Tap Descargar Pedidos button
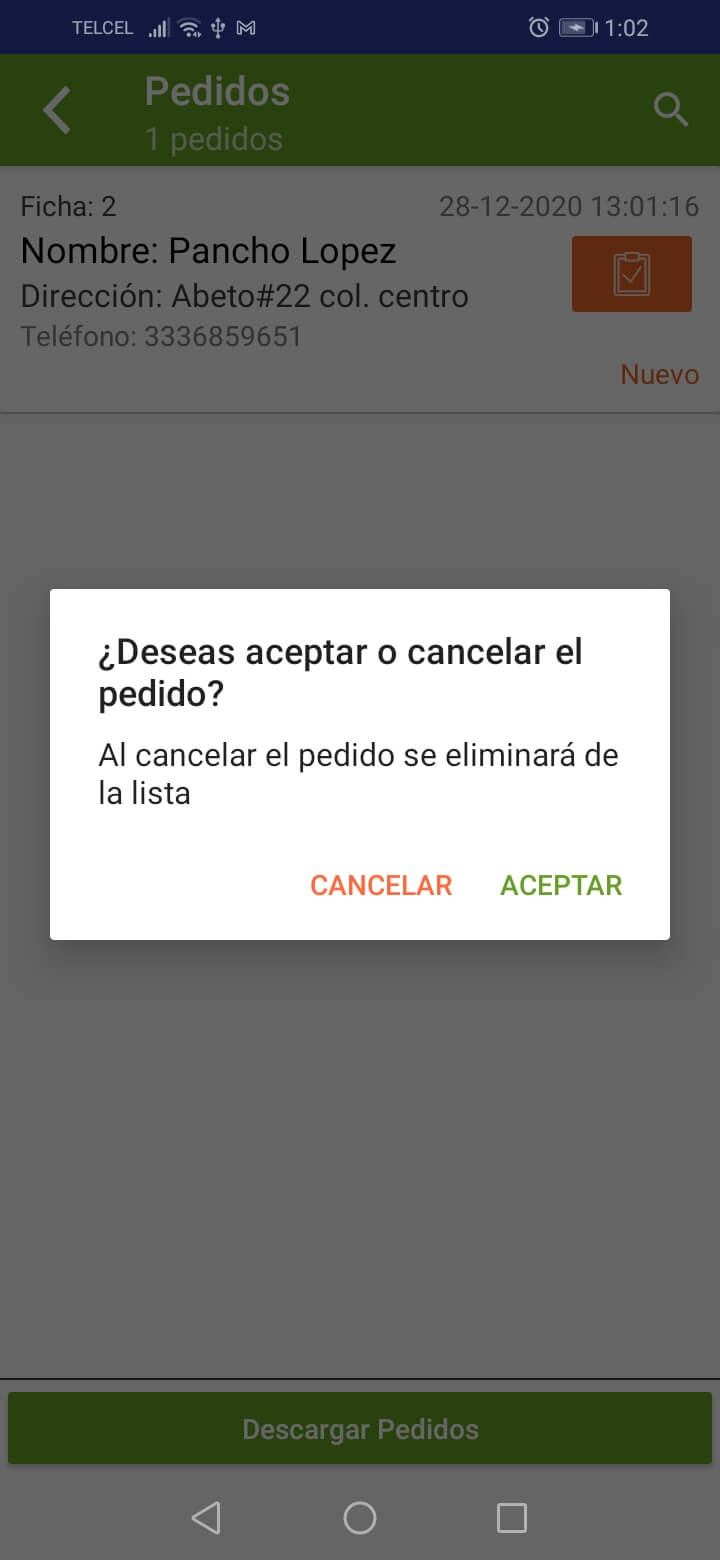The width and height of the screenshot is (720, 1560). coord(360,1429)
